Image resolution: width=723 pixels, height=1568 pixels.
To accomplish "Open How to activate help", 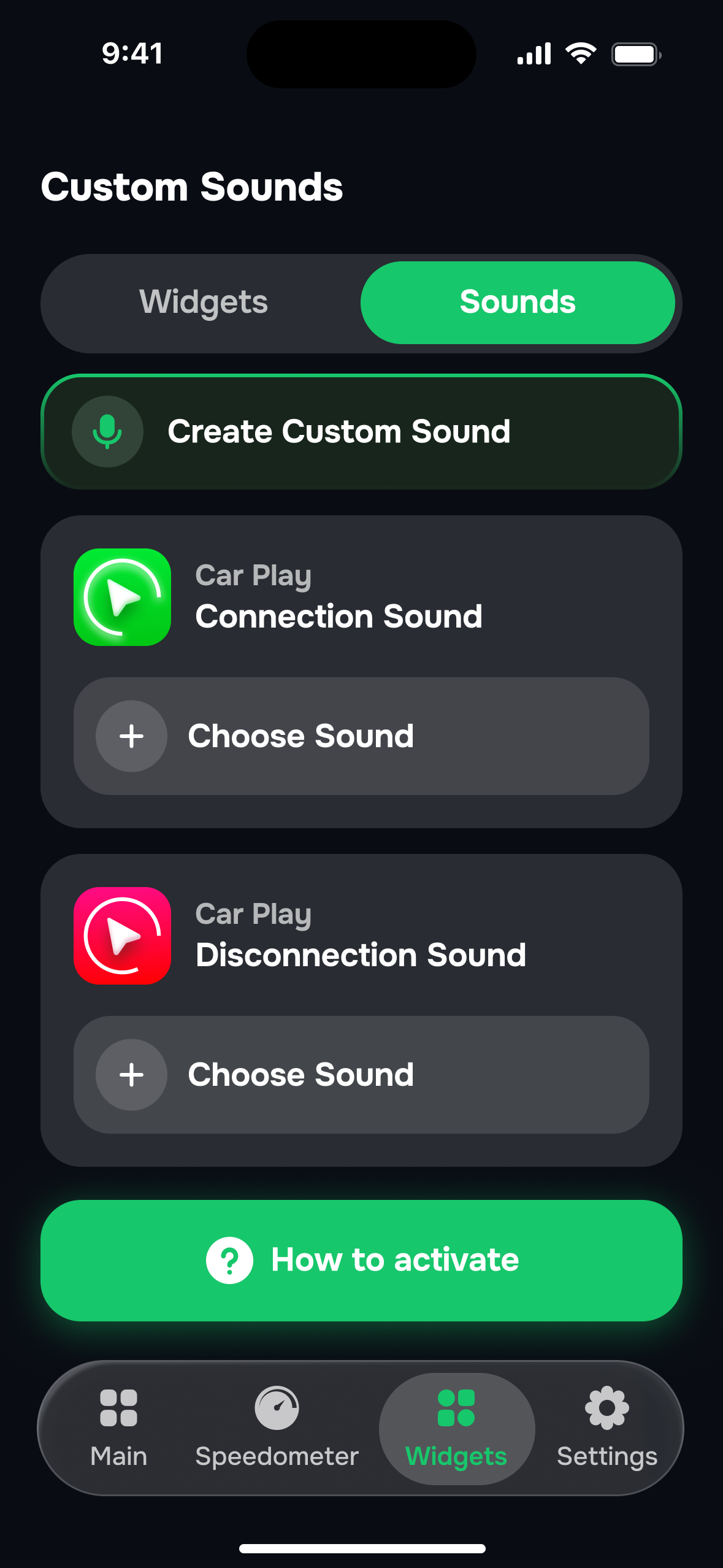I will [x=361, y=1261].
